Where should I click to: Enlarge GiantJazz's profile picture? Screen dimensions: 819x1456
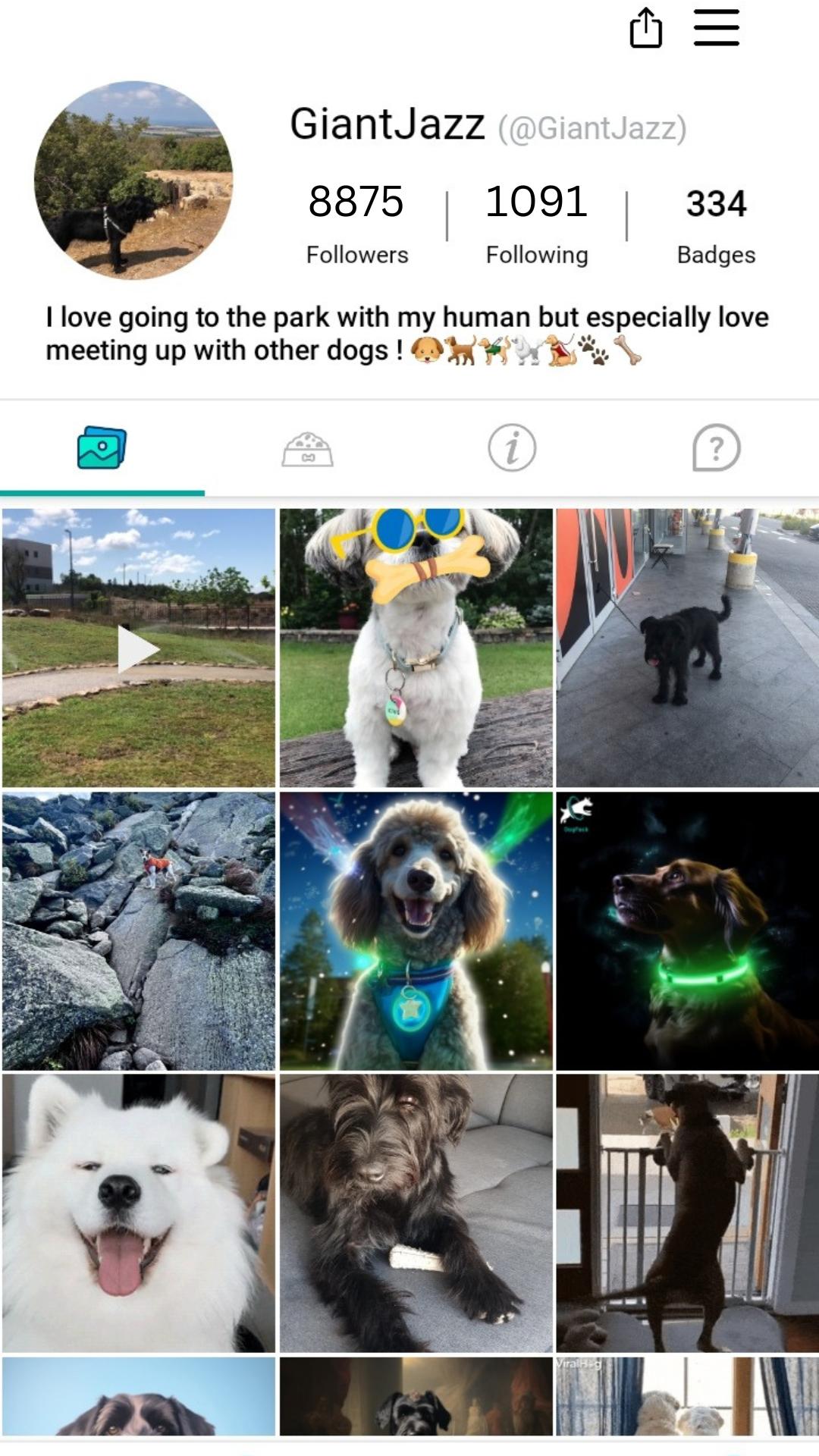[x=133, y=180]
